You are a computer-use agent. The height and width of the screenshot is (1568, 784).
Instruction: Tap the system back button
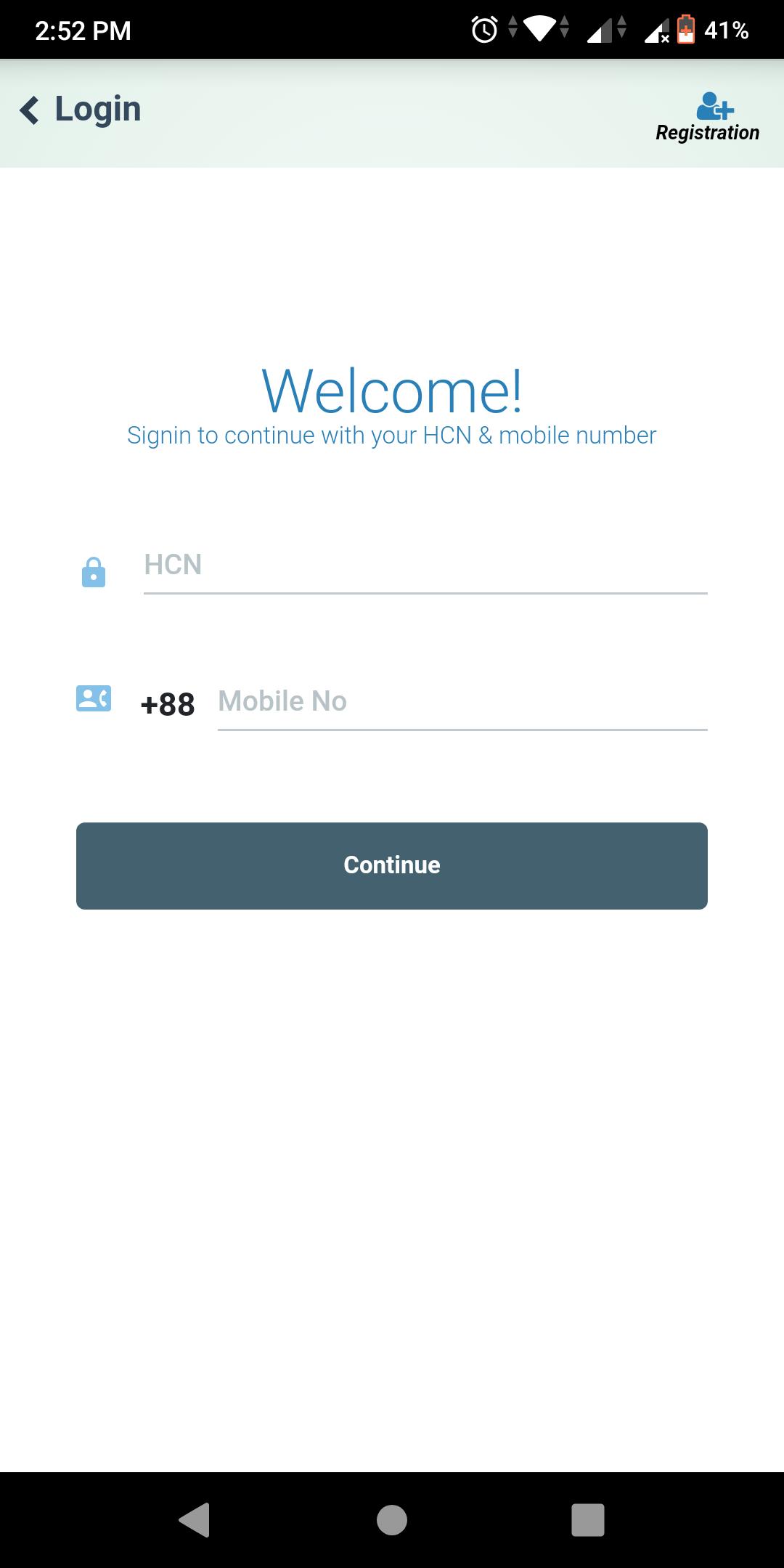click(195, 1519)
